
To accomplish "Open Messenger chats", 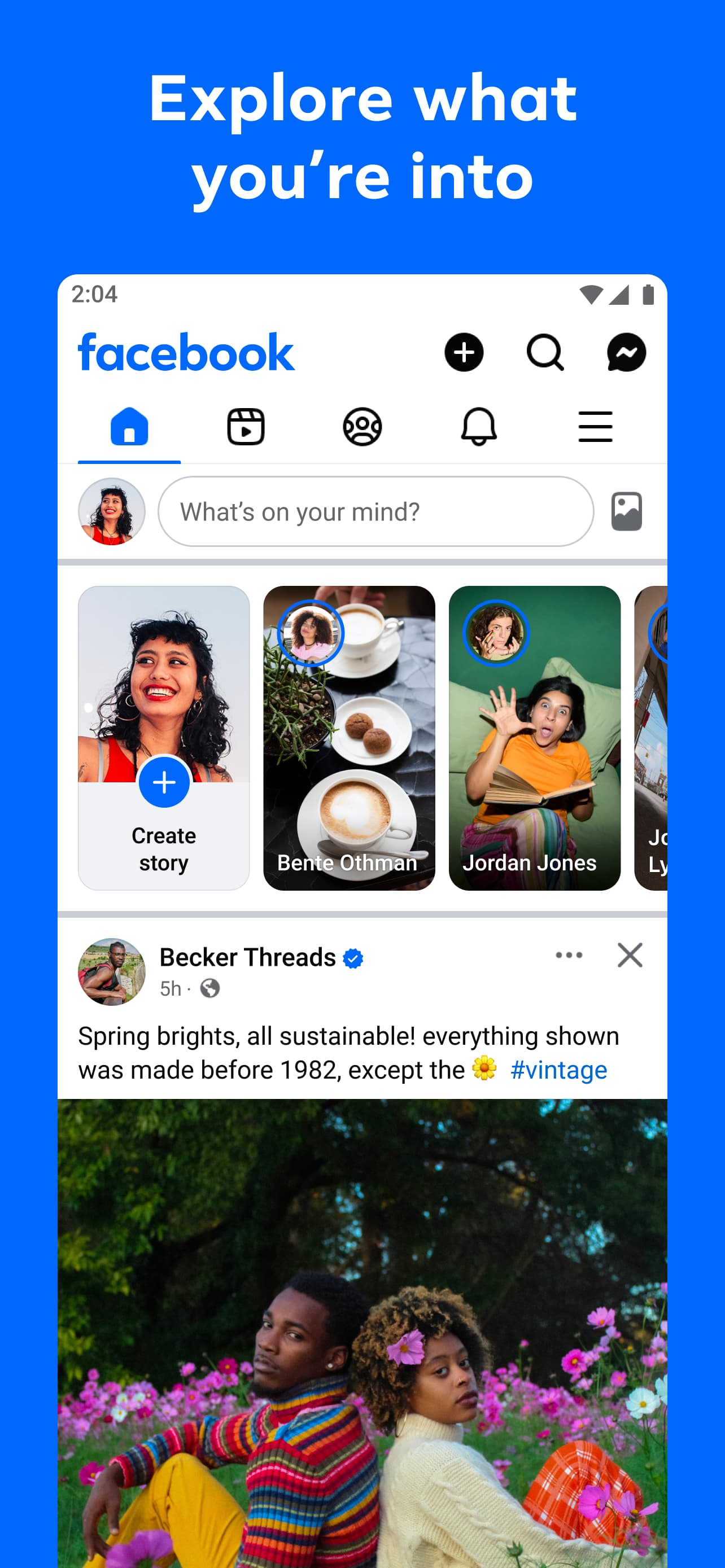I will 625,353.
